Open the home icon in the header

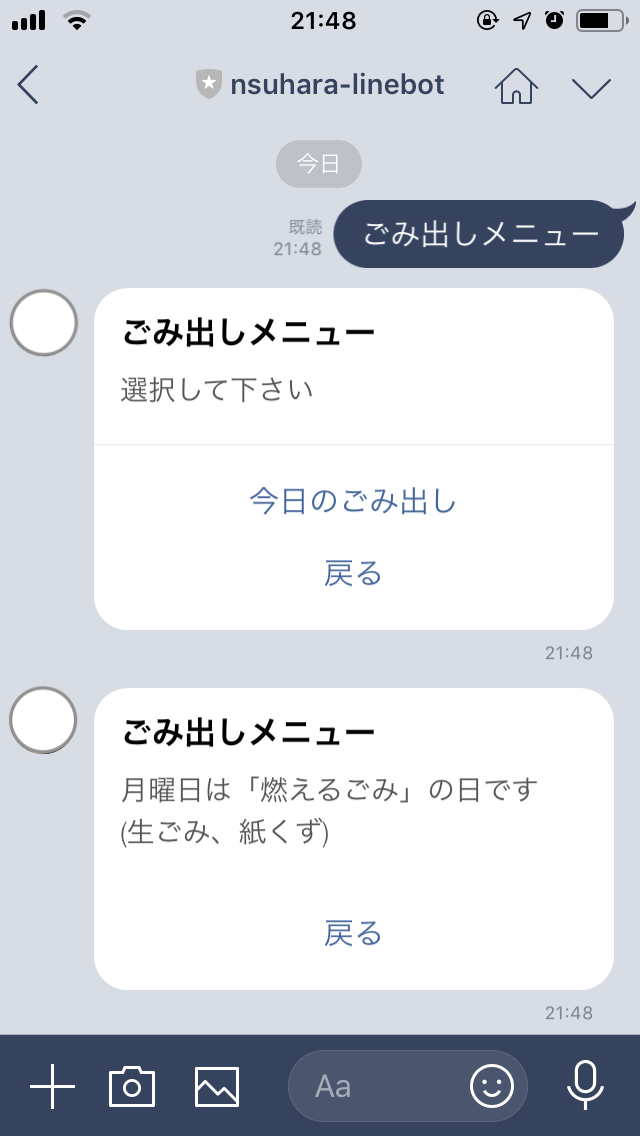tap(516, 85)
